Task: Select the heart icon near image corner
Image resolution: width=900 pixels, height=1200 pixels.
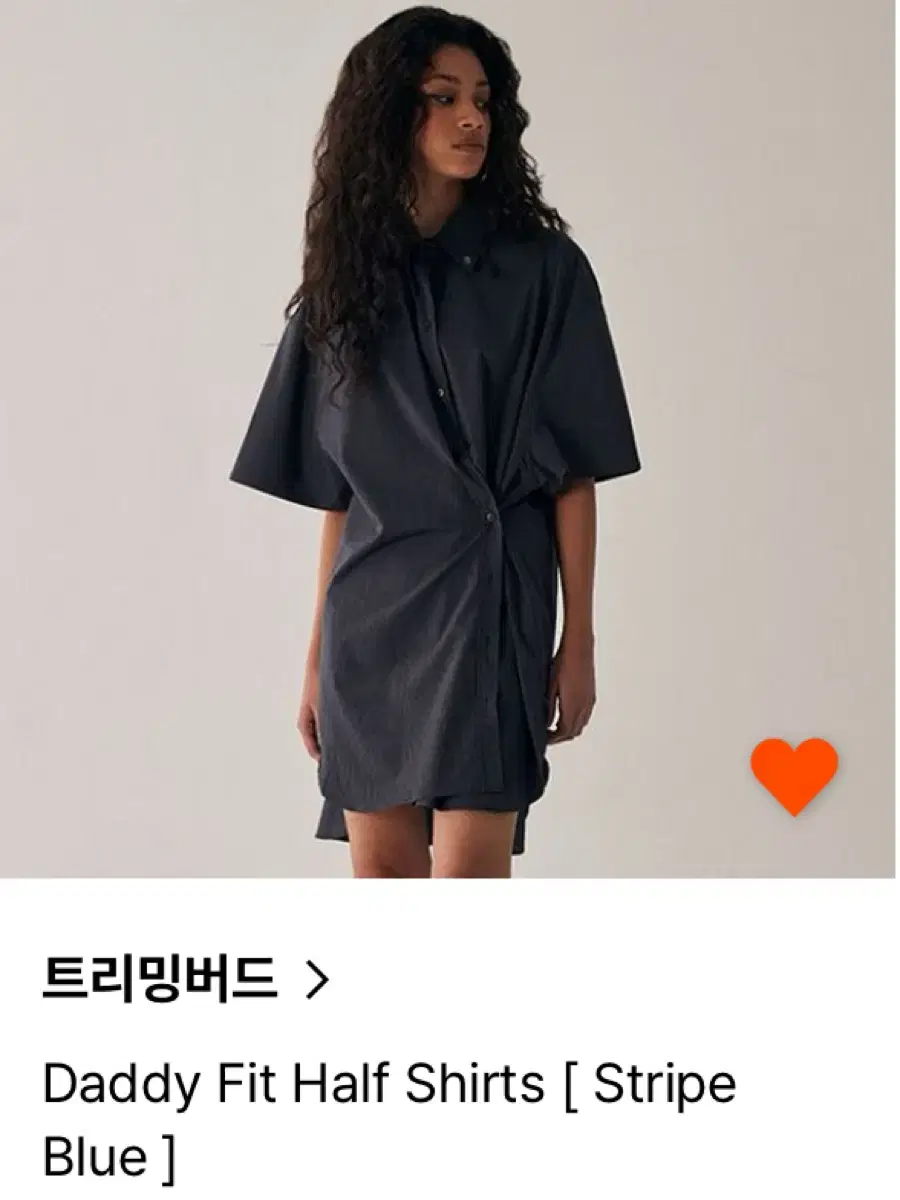Action: pos(793,775)
